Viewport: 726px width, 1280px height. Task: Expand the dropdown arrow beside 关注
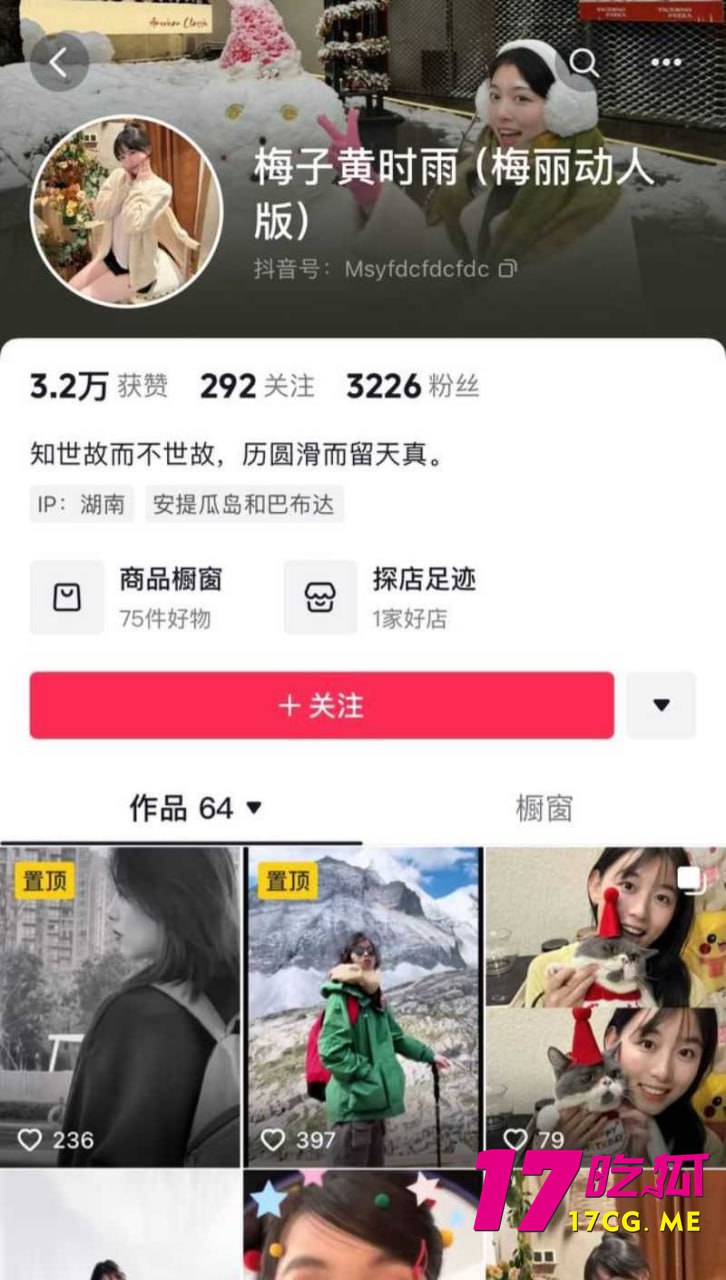pos(661,705)
